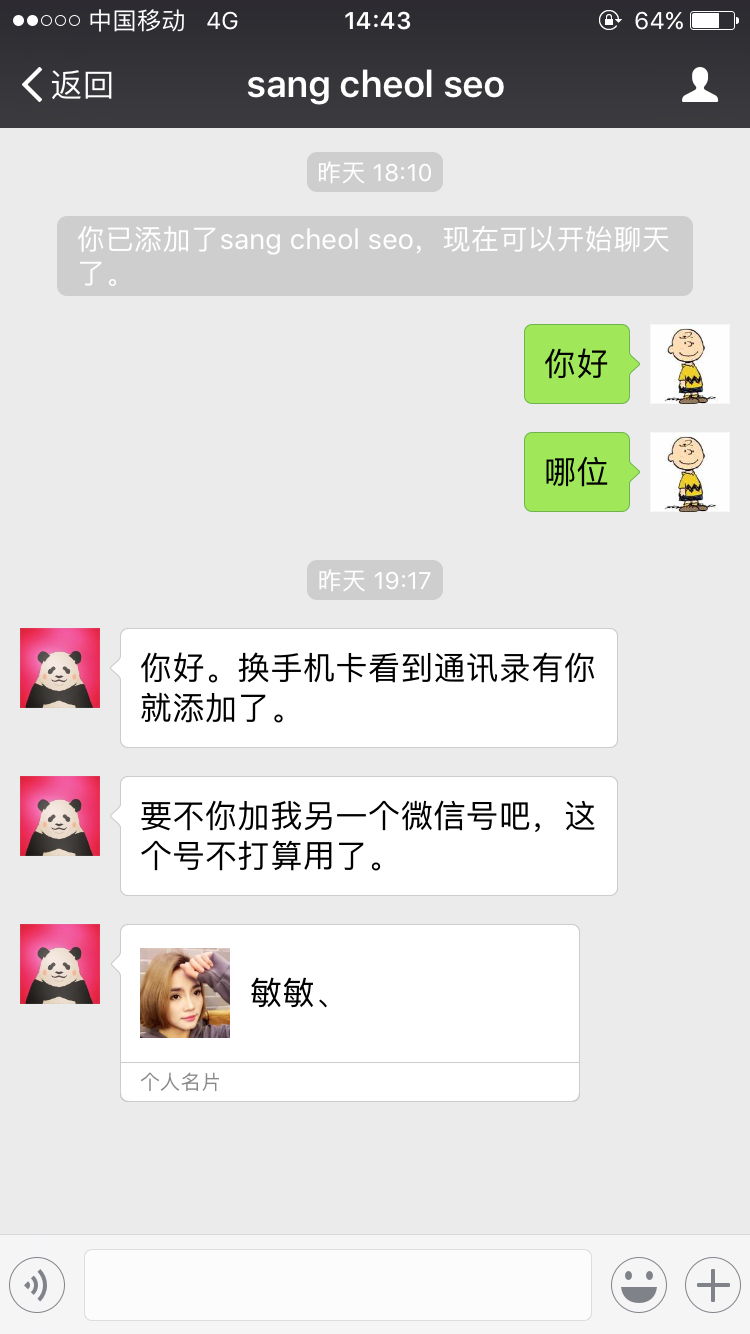Tap the plus icon to open more functions

(712, 1284)
